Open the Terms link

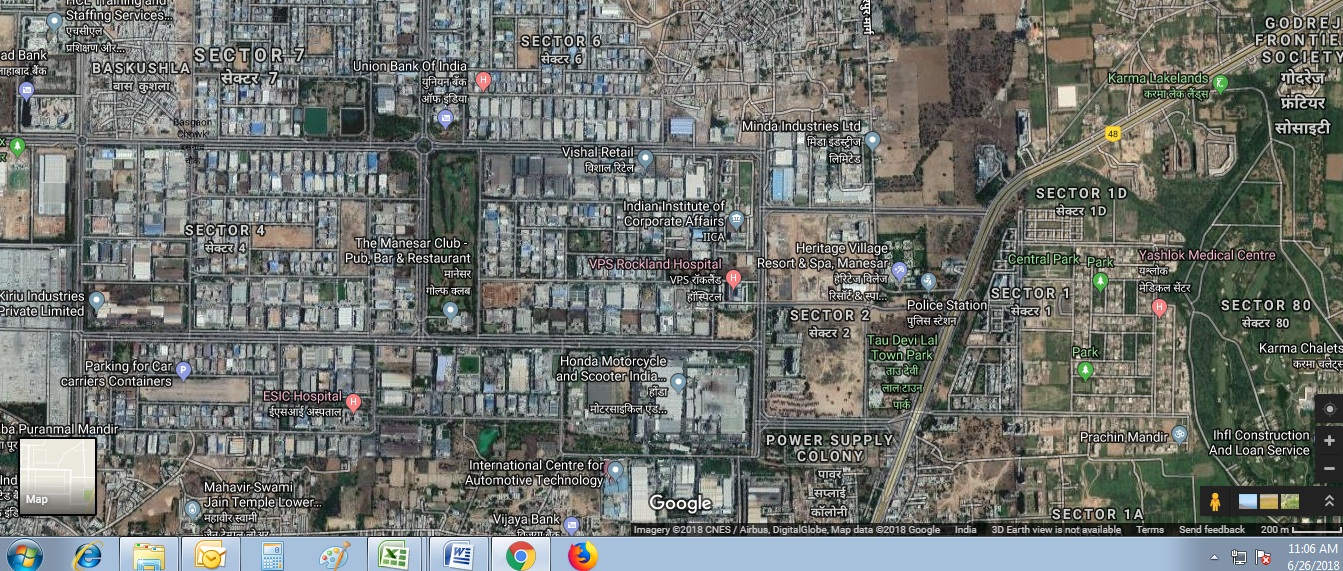(1149, 530)
